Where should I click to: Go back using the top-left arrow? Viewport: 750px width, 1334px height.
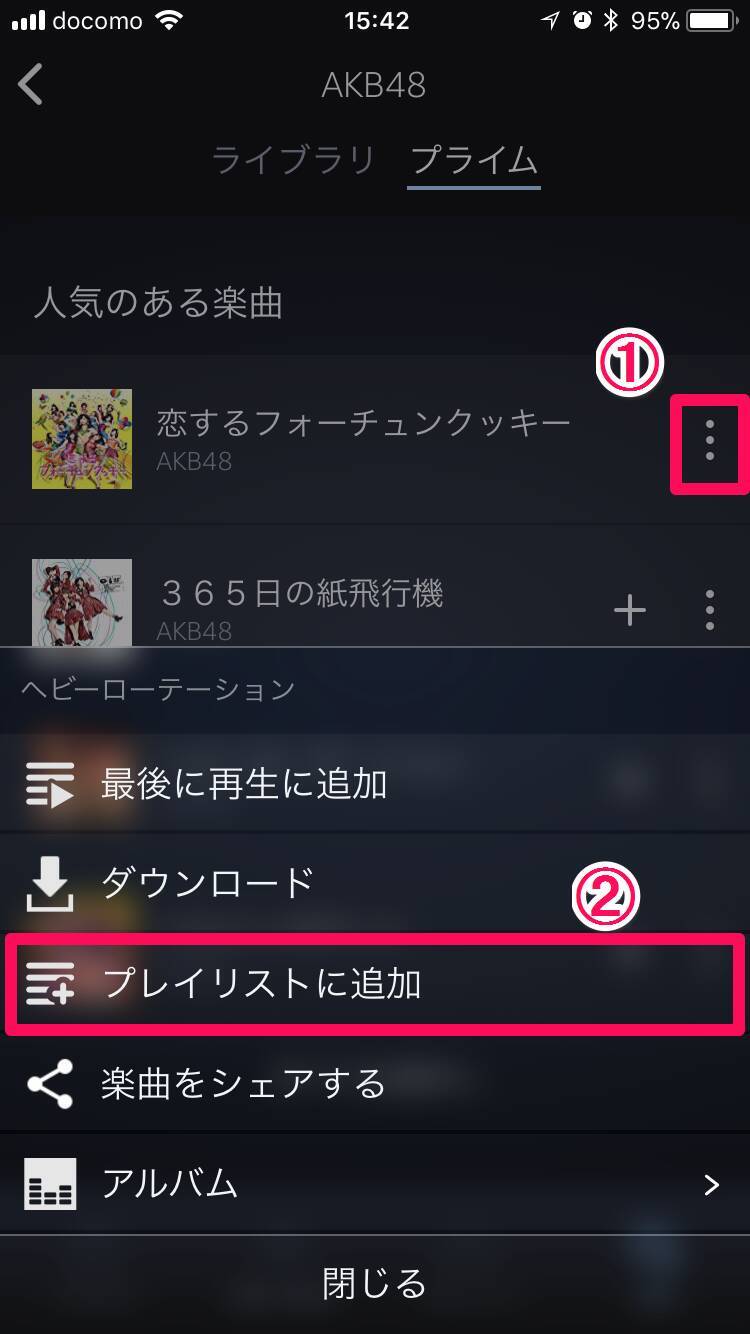31,85
